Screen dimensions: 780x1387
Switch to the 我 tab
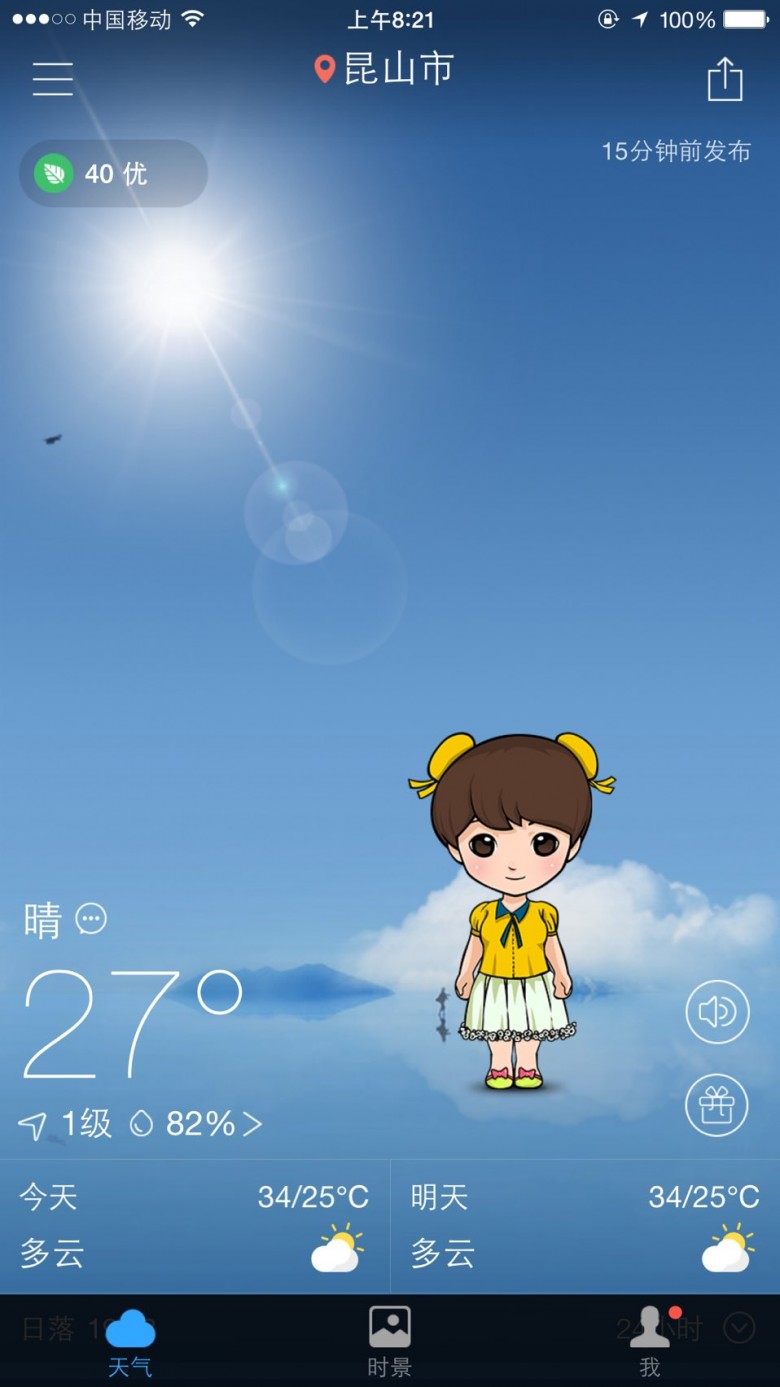click(650, 1341)
